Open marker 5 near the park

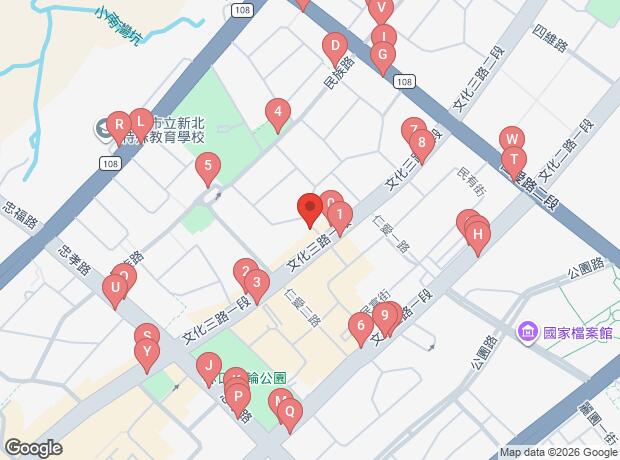[207, 167]
